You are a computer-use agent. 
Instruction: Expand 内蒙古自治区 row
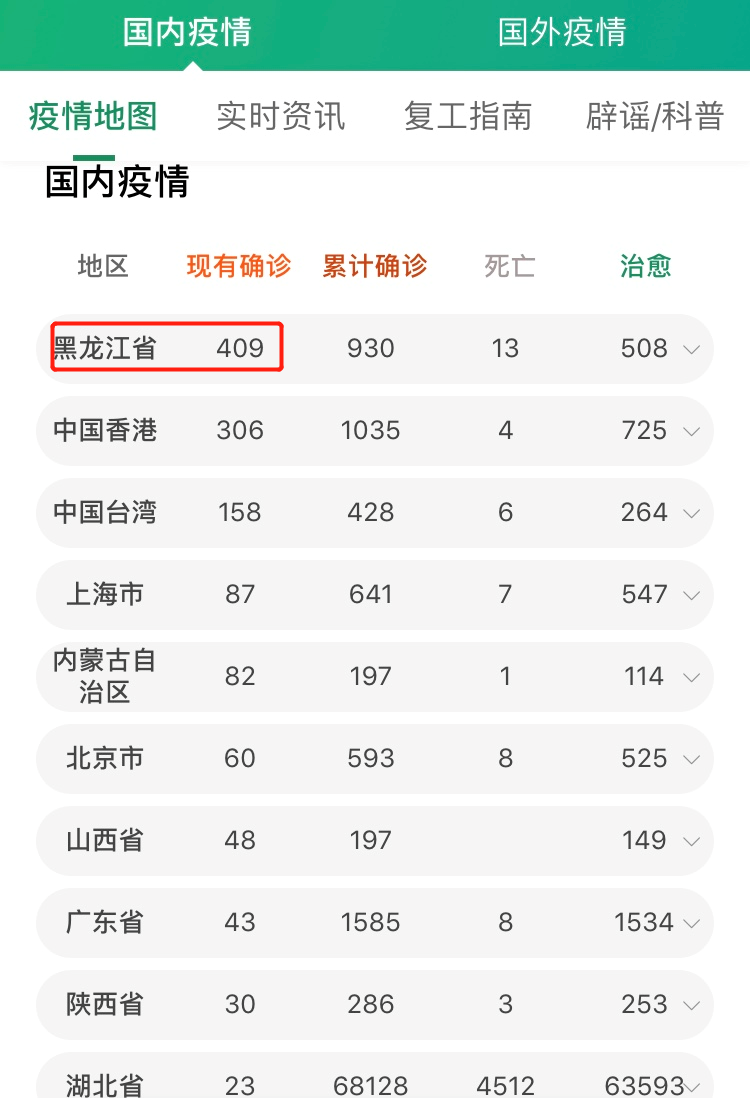pos(691,677)
